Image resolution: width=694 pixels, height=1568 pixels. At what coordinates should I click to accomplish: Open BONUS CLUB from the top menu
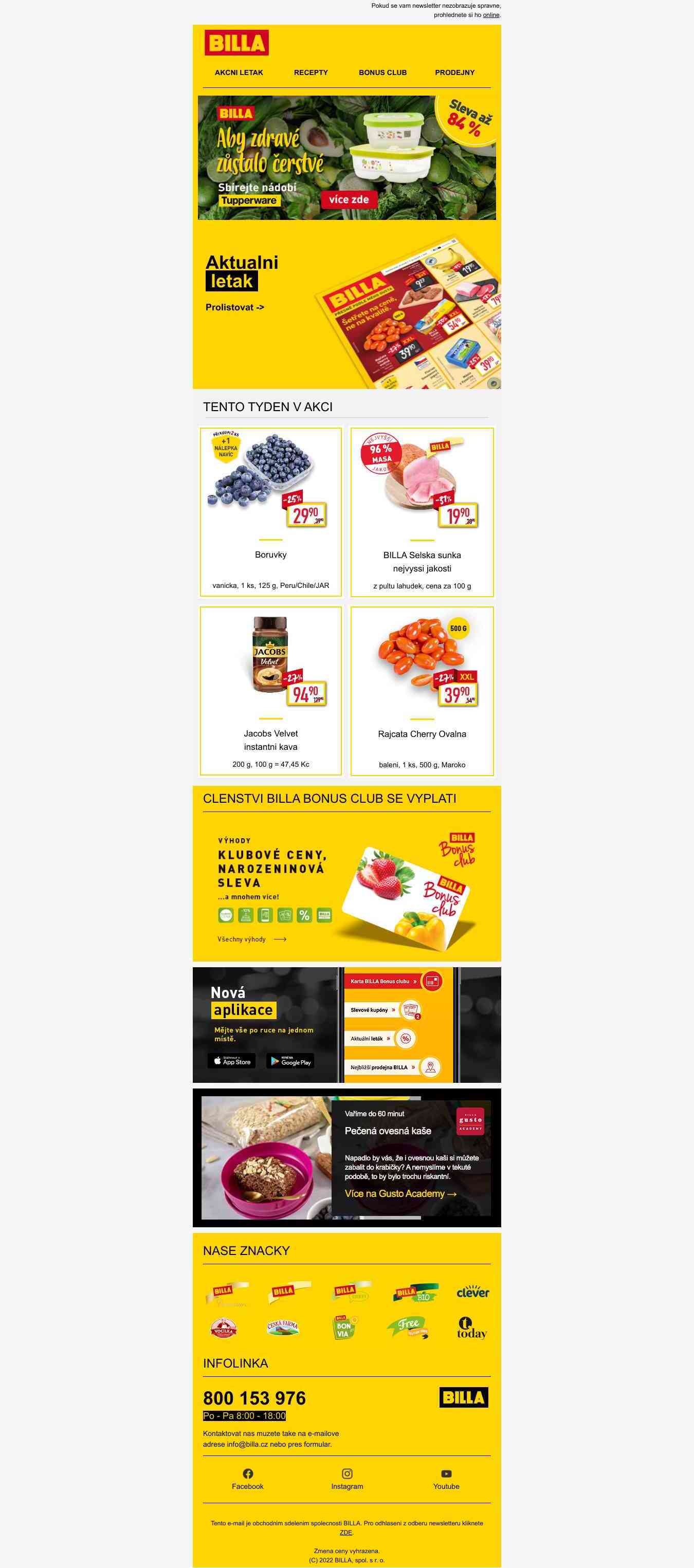click(x=382, y=72)
